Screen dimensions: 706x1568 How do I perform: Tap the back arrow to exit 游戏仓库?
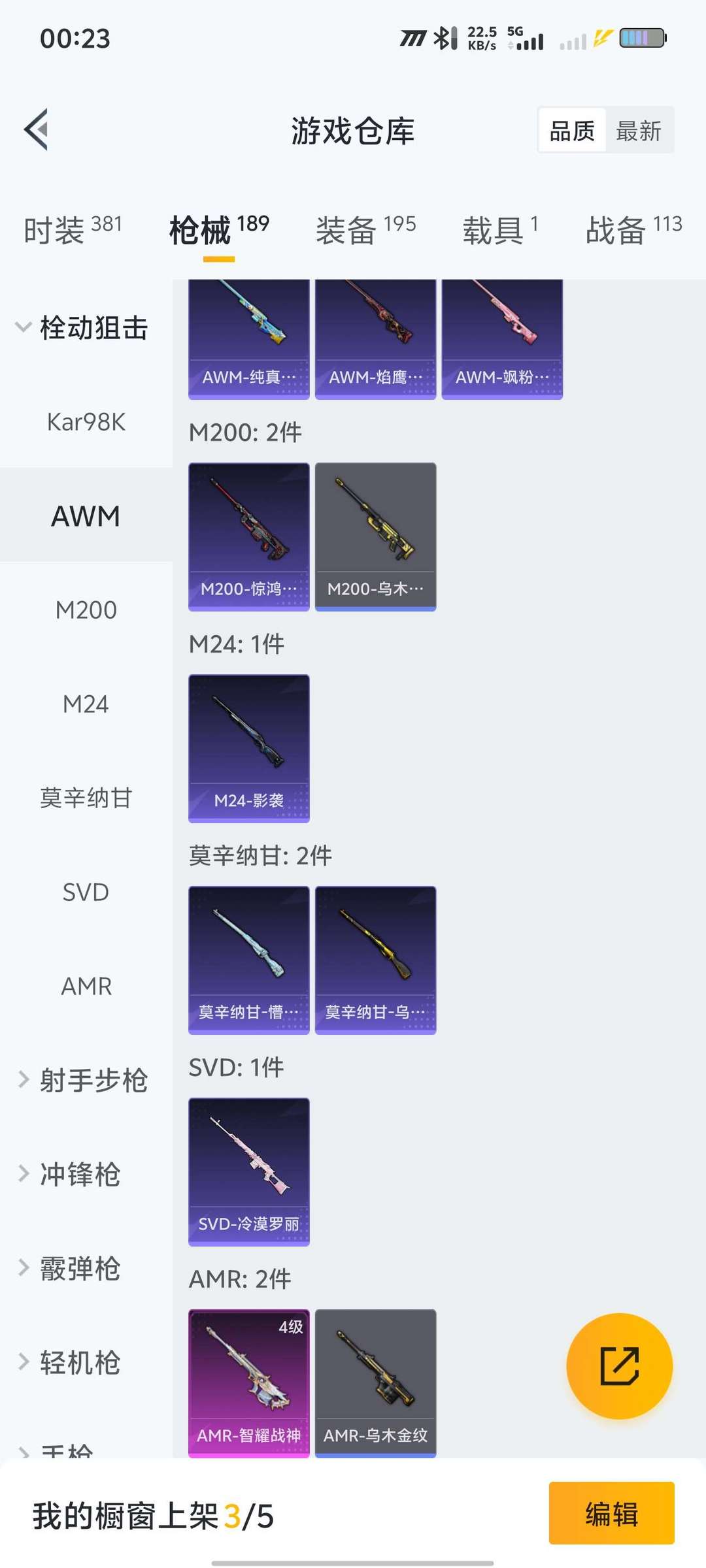pyautogui.click(x=37, y=129)
